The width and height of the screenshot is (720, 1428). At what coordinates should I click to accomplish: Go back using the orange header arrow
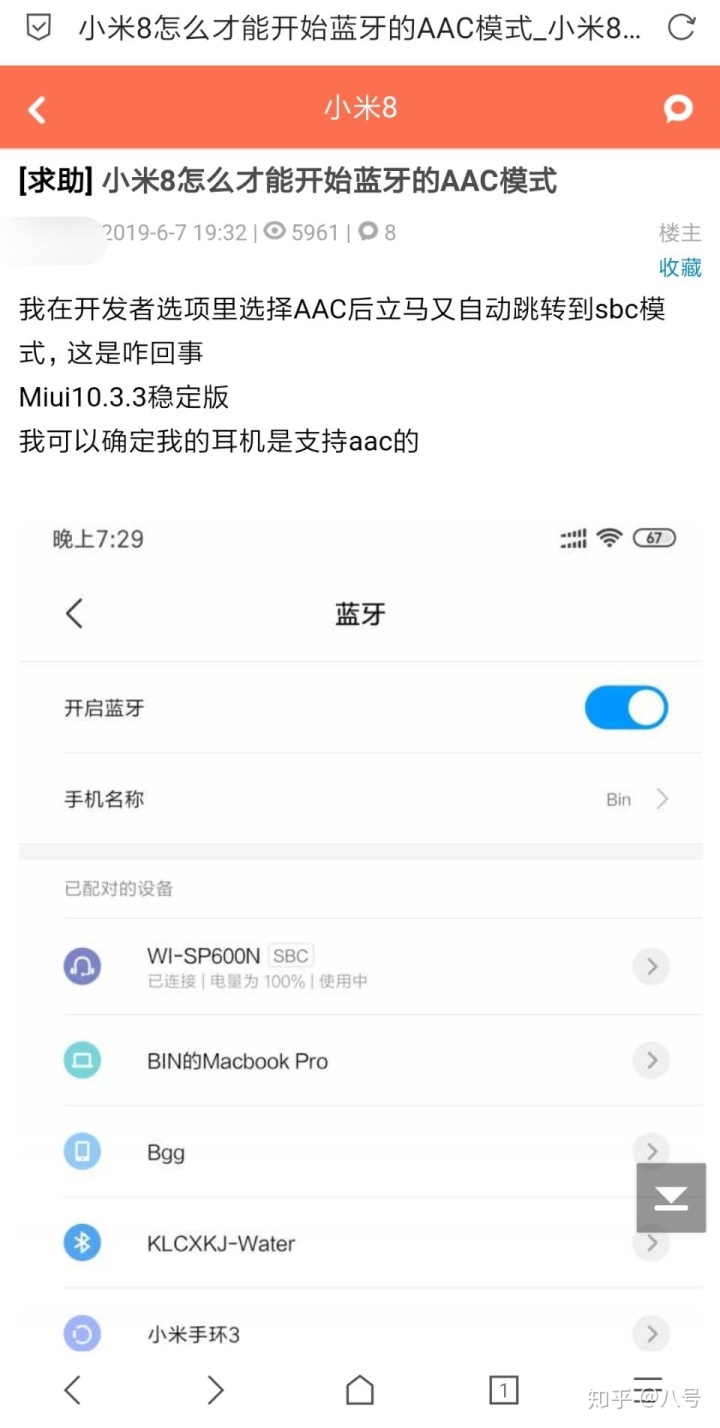click(37, 109)
